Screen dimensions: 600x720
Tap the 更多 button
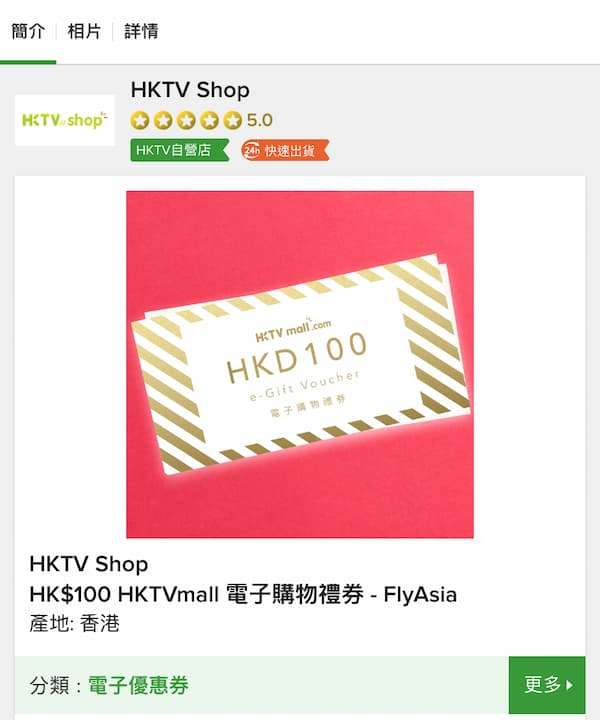[547, 685]
